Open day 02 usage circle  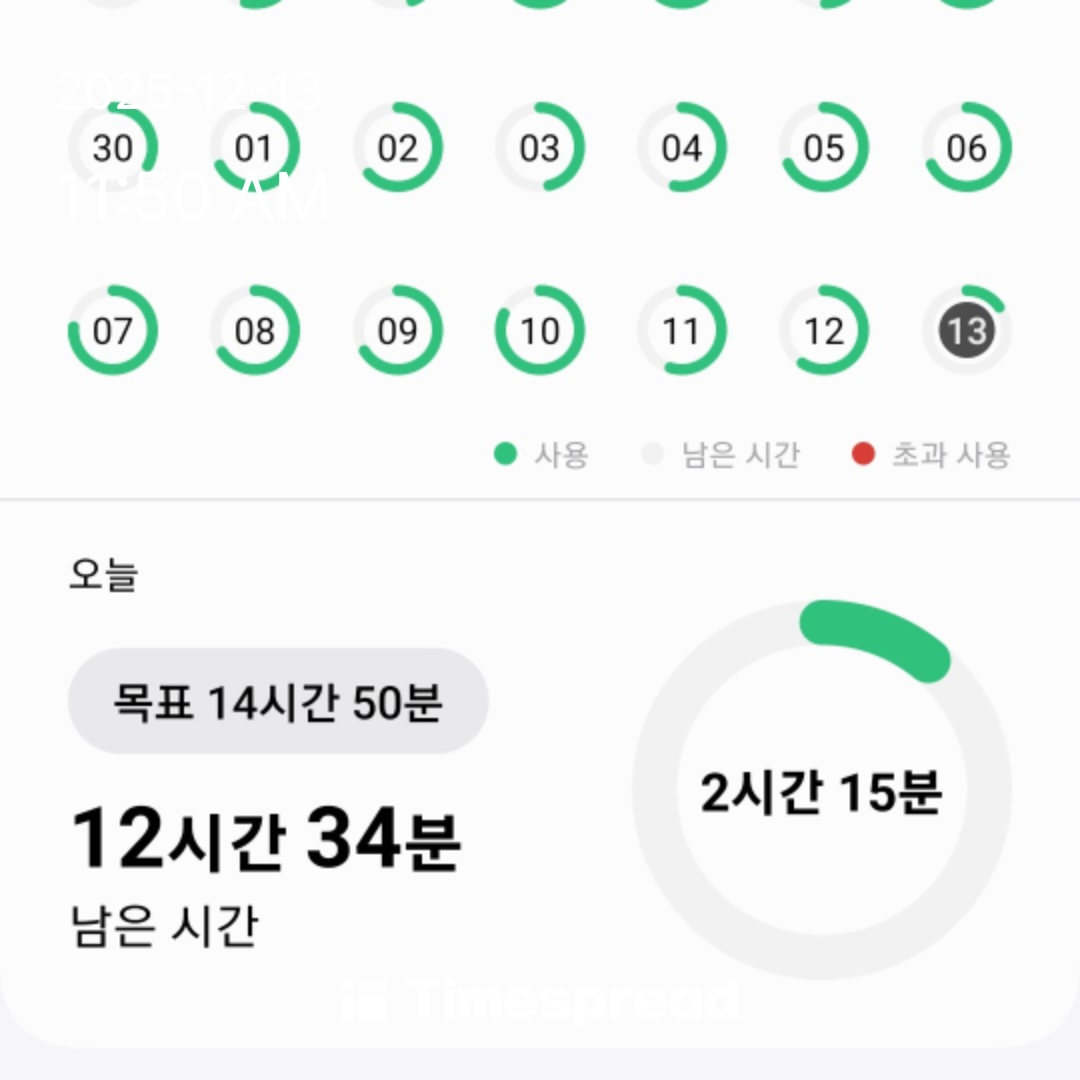click(397, 148)
